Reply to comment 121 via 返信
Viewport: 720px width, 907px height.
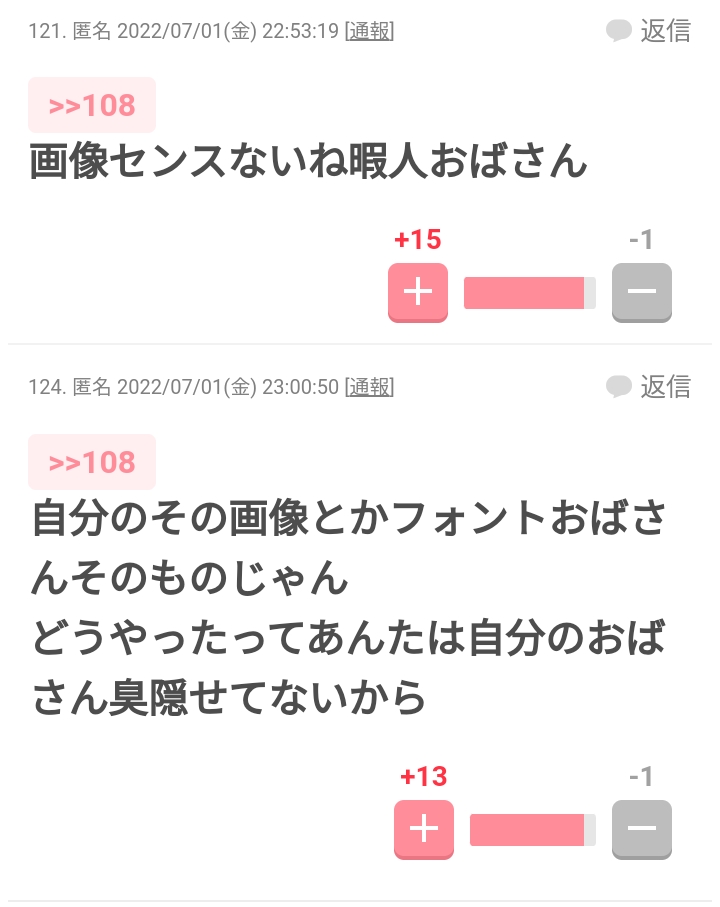[x=649, y=31]
